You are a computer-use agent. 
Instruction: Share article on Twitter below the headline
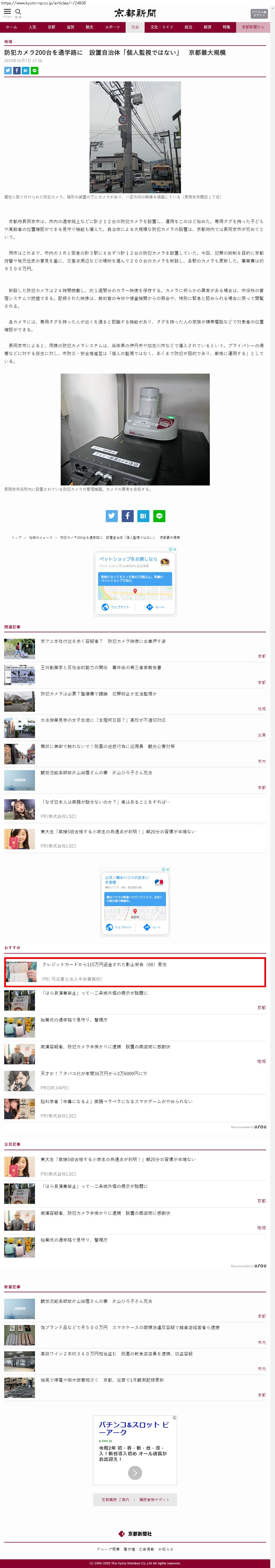tap(8, 70)
